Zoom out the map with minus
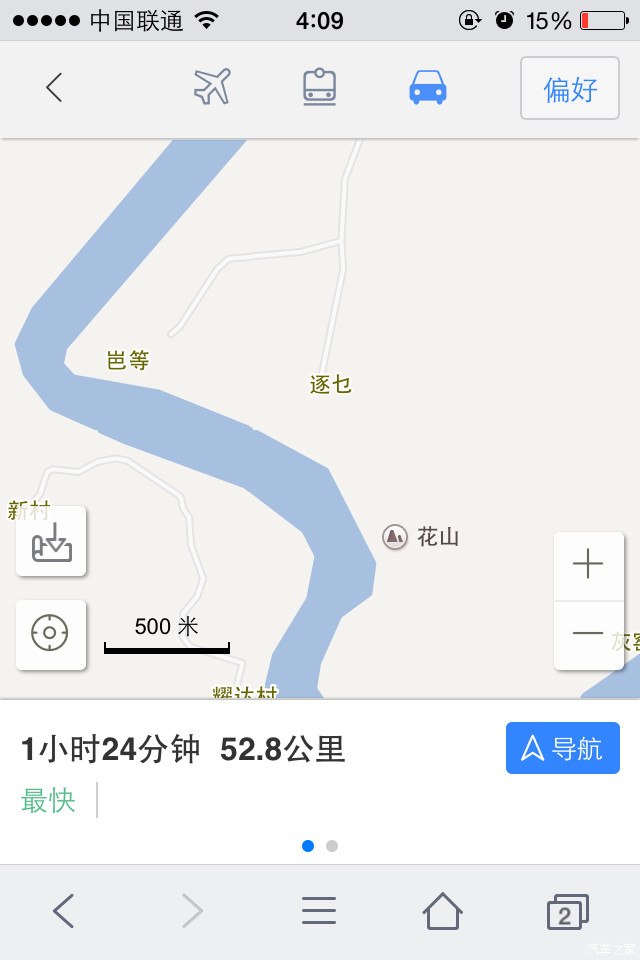The width and height of the screenshot is (640, 960). pyautogui.click(x=588, y=634)
